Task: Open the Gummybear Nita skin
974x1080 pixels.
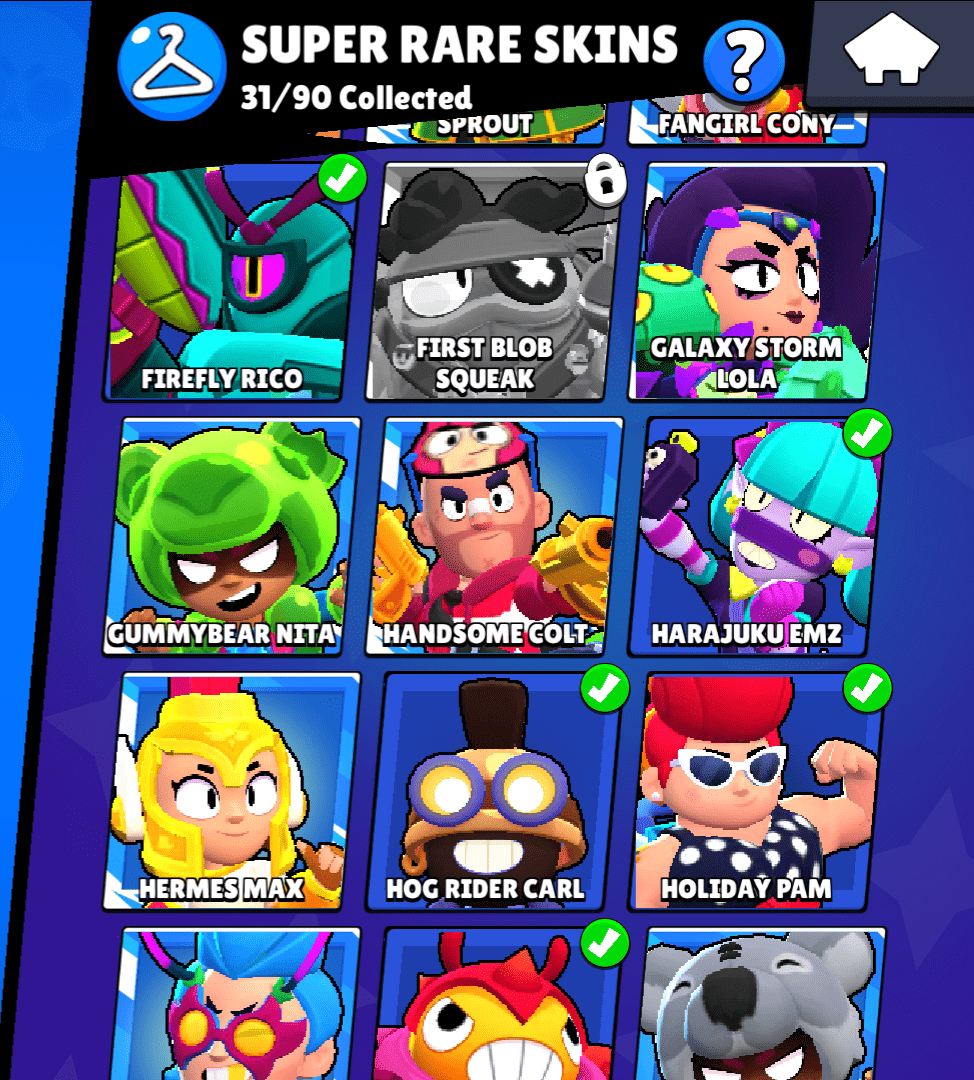Action: click(x=232, y=535)
